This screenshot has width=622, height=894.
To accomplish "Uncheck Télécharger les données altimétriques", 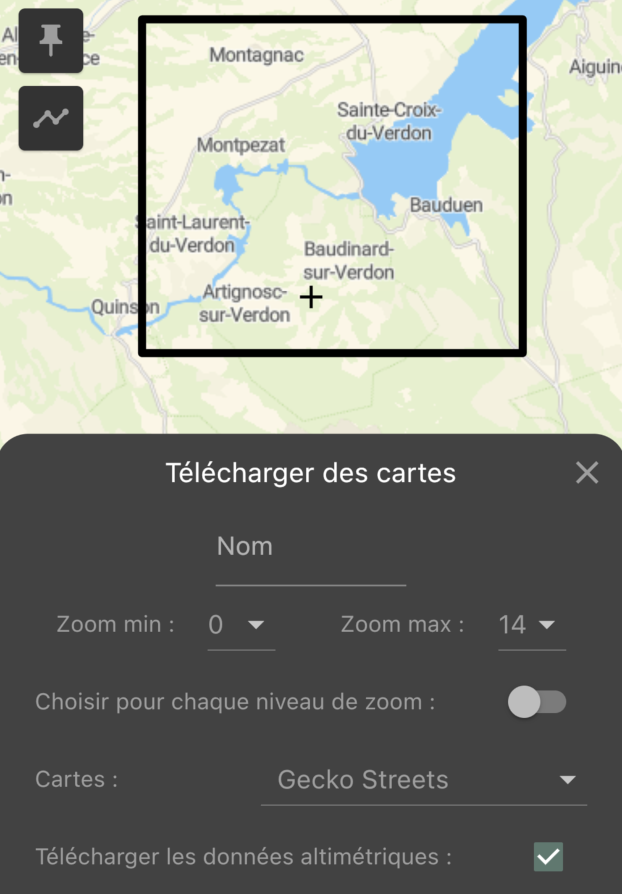I will [x=548, y=857].
